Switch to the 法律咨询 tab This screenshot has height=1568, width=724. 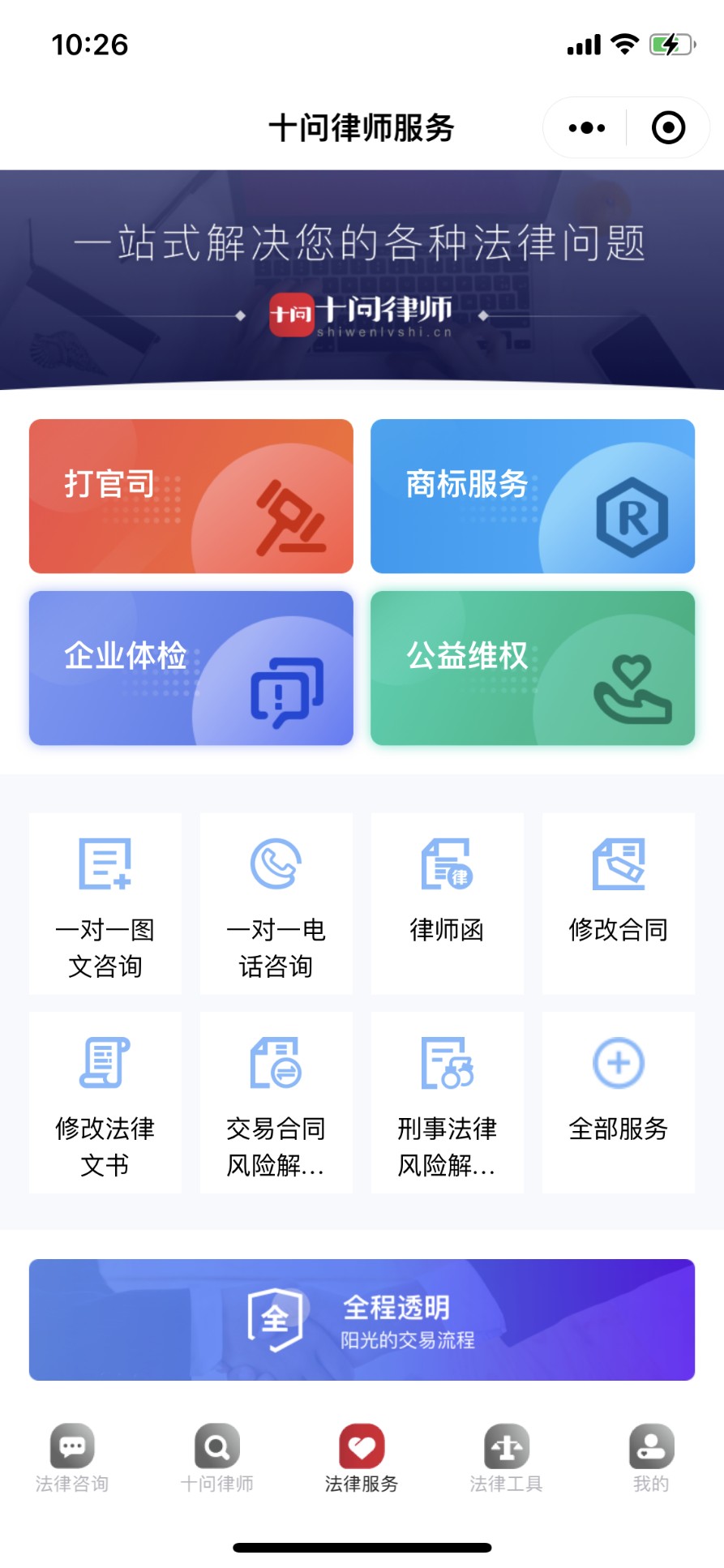[72, 1459]
